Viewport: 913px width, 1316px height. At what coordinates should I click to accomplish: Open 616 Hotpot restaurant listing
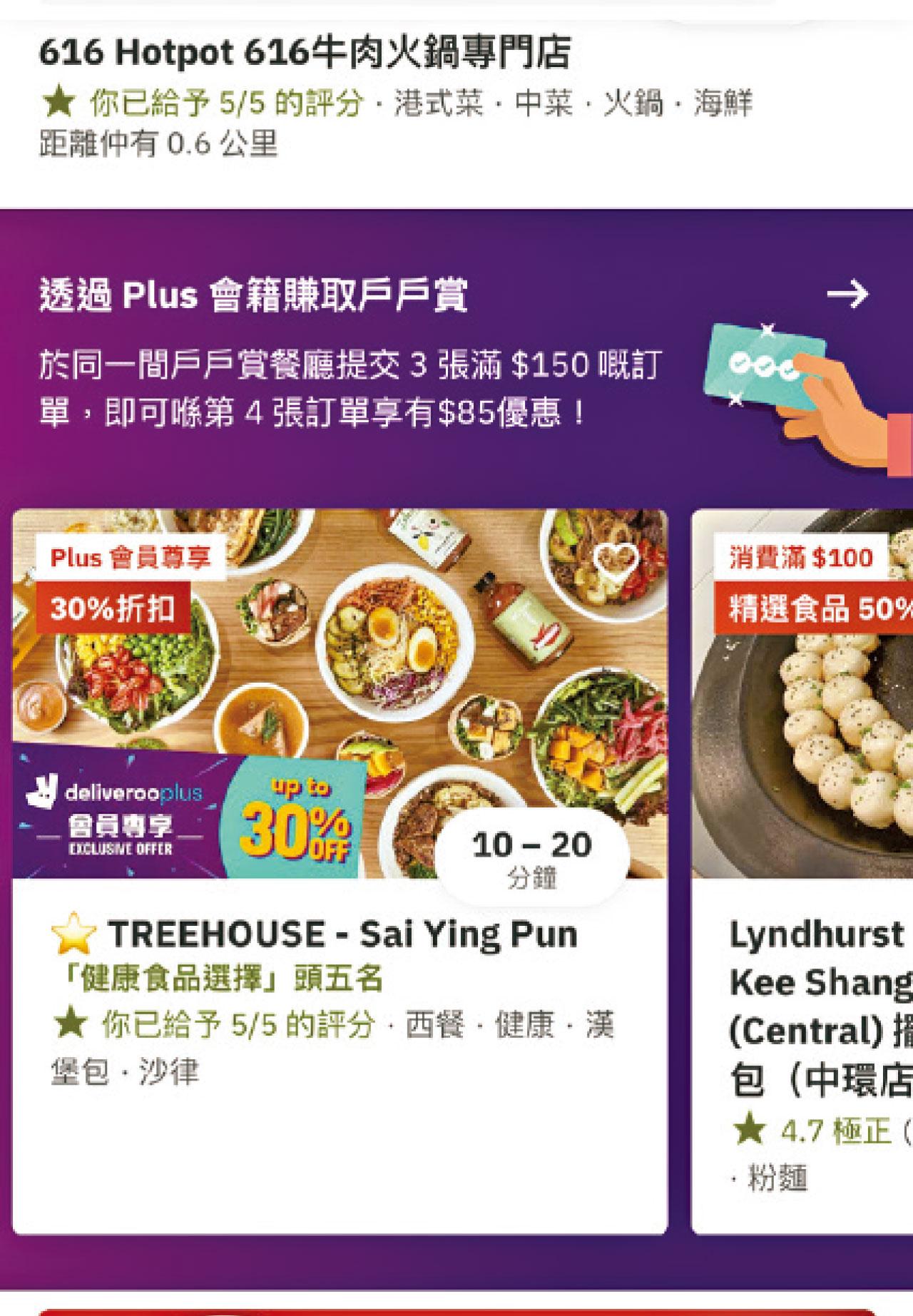pos(305,53)
